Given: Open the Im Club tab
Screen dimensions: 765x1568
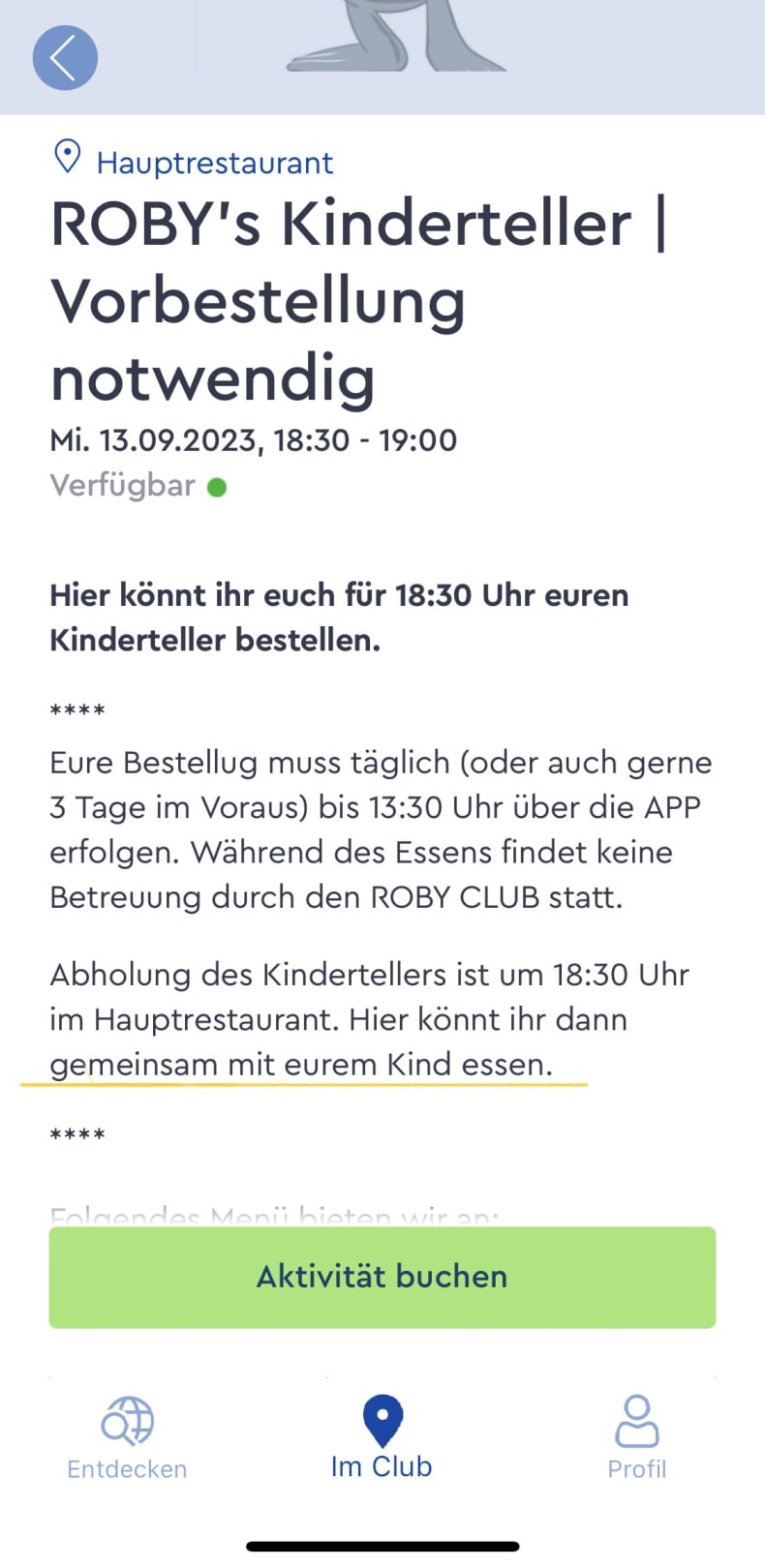Looking at the screenshot, I should [382, 1438].
